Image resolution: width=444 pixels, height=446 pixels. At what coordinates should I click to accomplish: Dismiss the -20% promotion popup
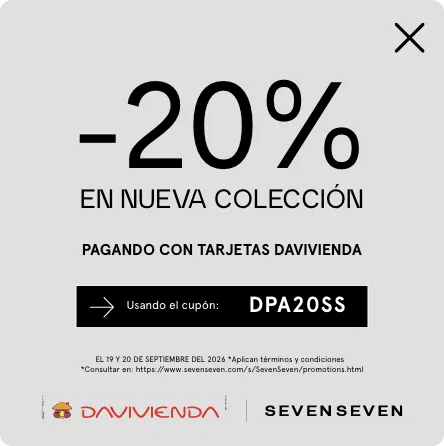(409, 38)
